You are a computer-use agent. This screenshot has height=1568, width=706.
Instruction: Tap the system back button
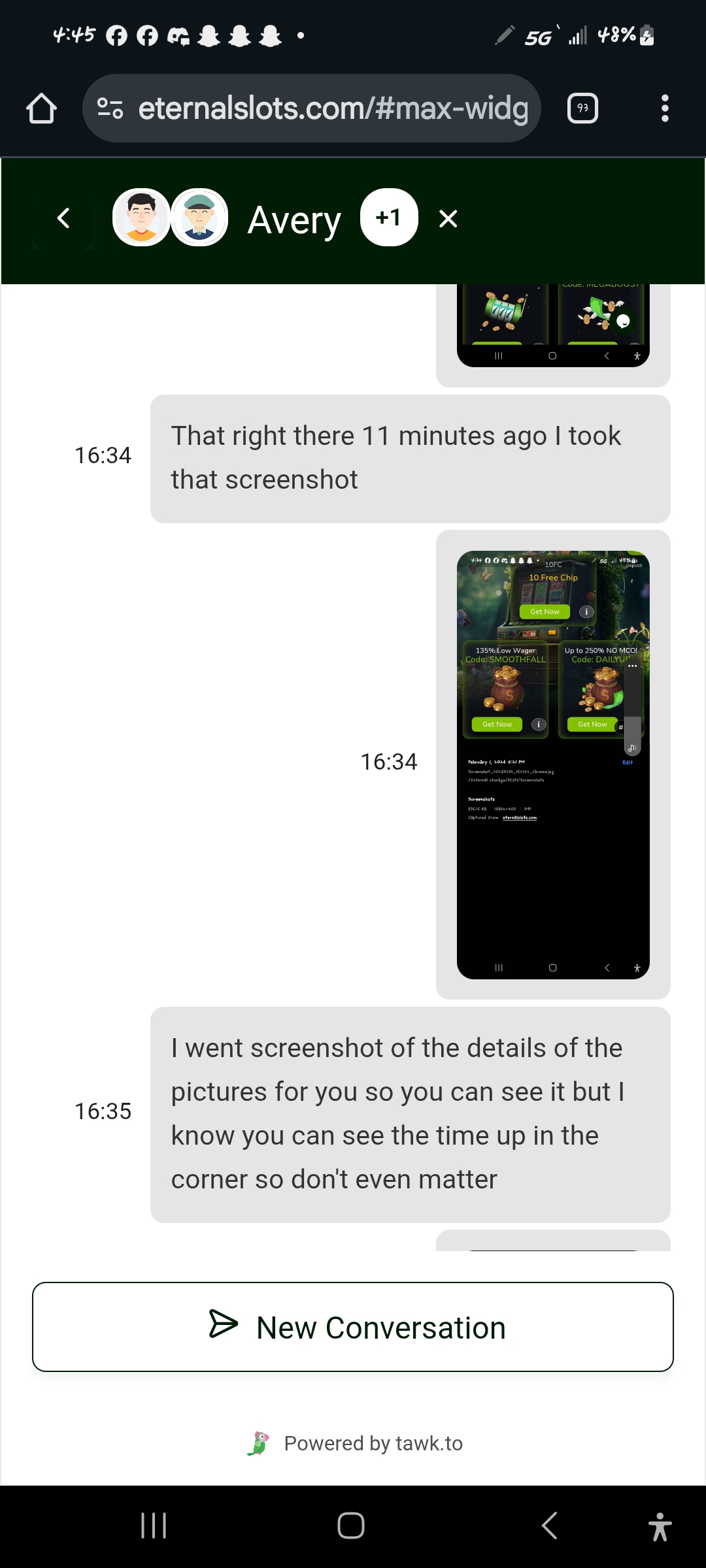tap(549, 1526)
